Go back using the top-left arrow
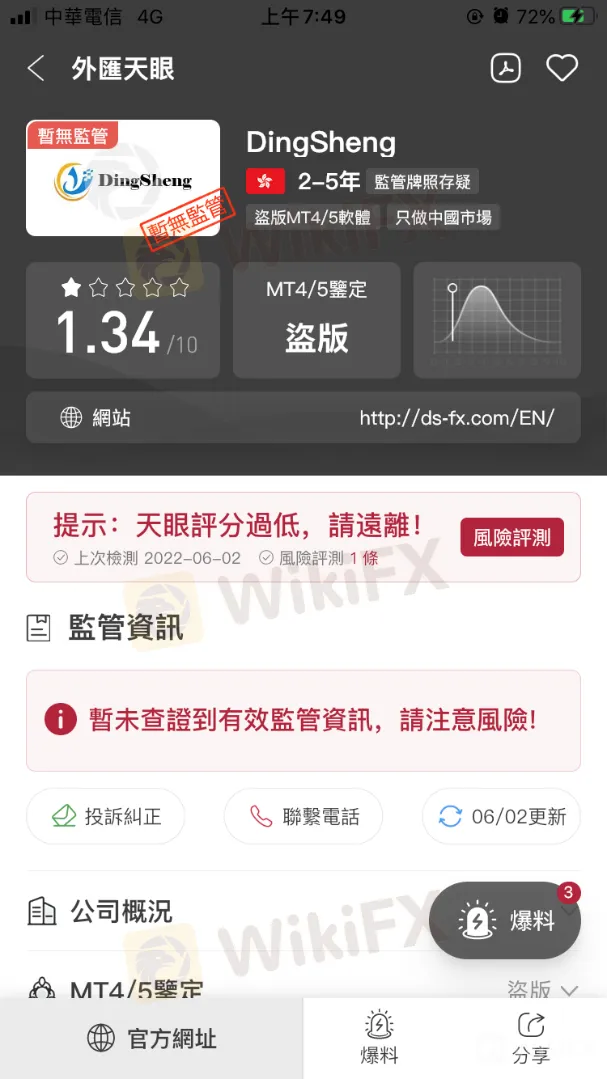The height and width of the screenshot is (1079, 607). (36, 68)
